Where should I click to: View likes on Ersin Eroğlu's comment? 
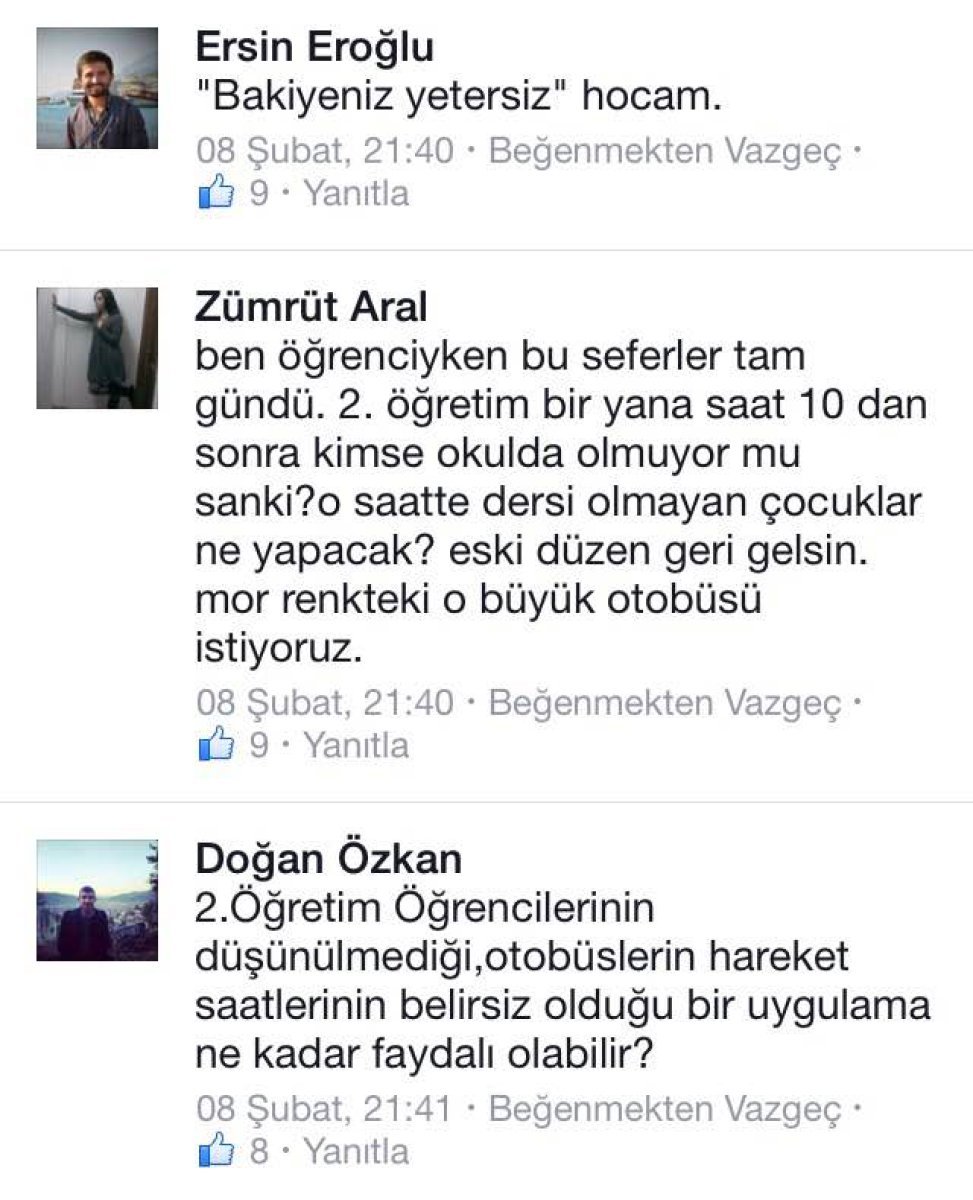pyautogui.click(x=233, y=193)
